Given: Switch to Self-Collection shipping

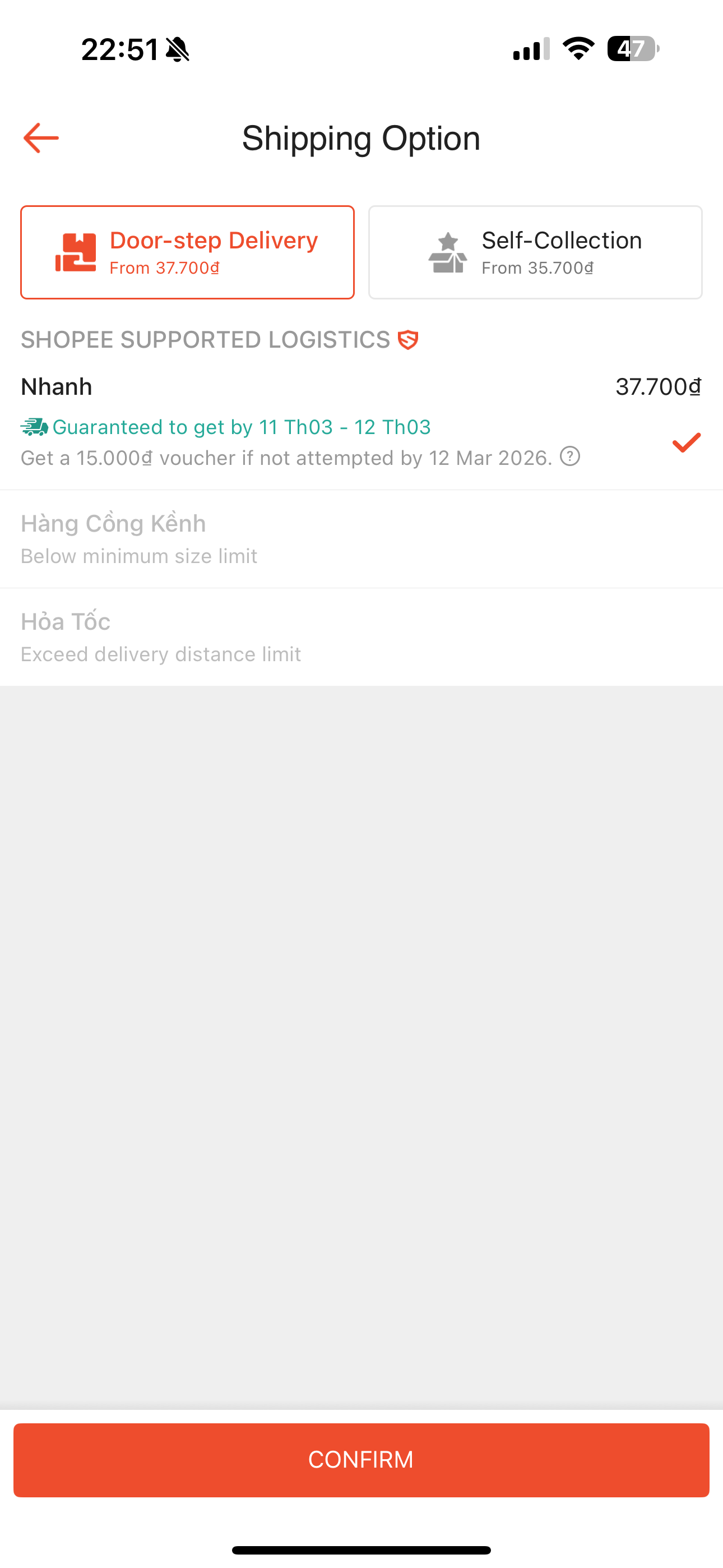Looking at the screenshot, I should pyautogui.click(x=535, y=252).
